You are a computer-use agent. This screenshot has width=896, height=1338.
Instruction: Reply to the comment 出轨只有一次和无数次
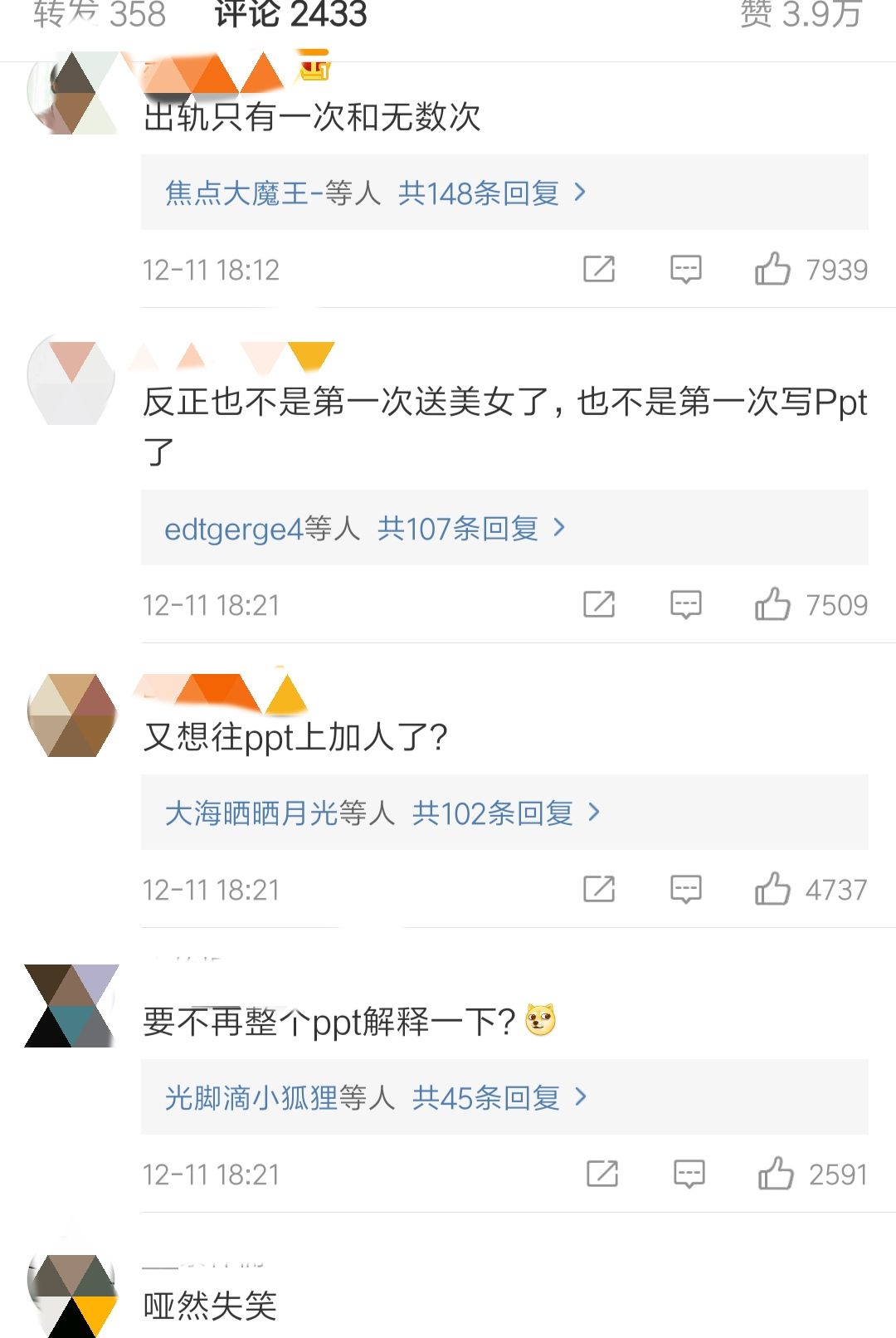point(685,269)
